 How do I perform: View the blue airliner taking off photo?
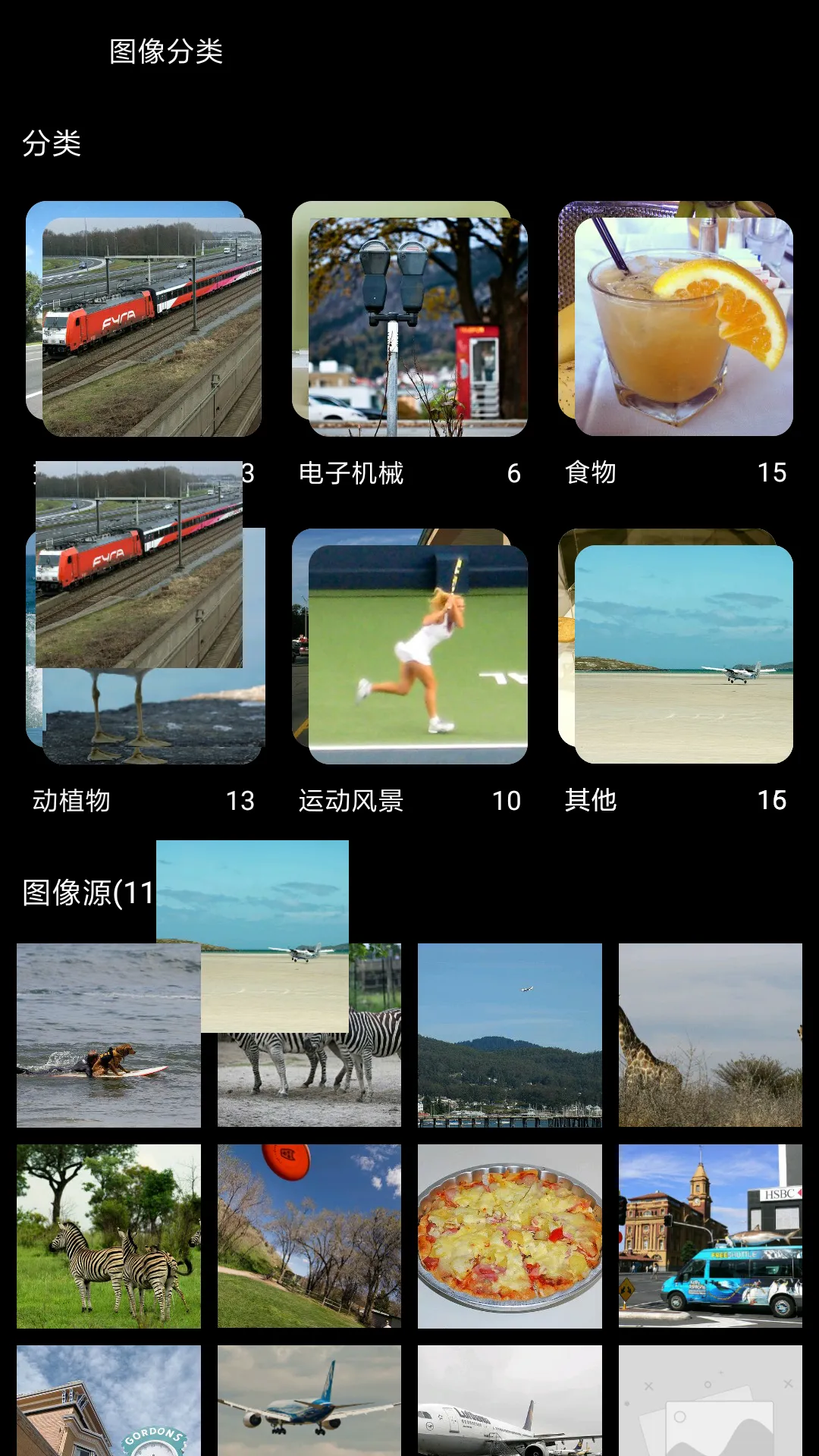[309, 1401]
